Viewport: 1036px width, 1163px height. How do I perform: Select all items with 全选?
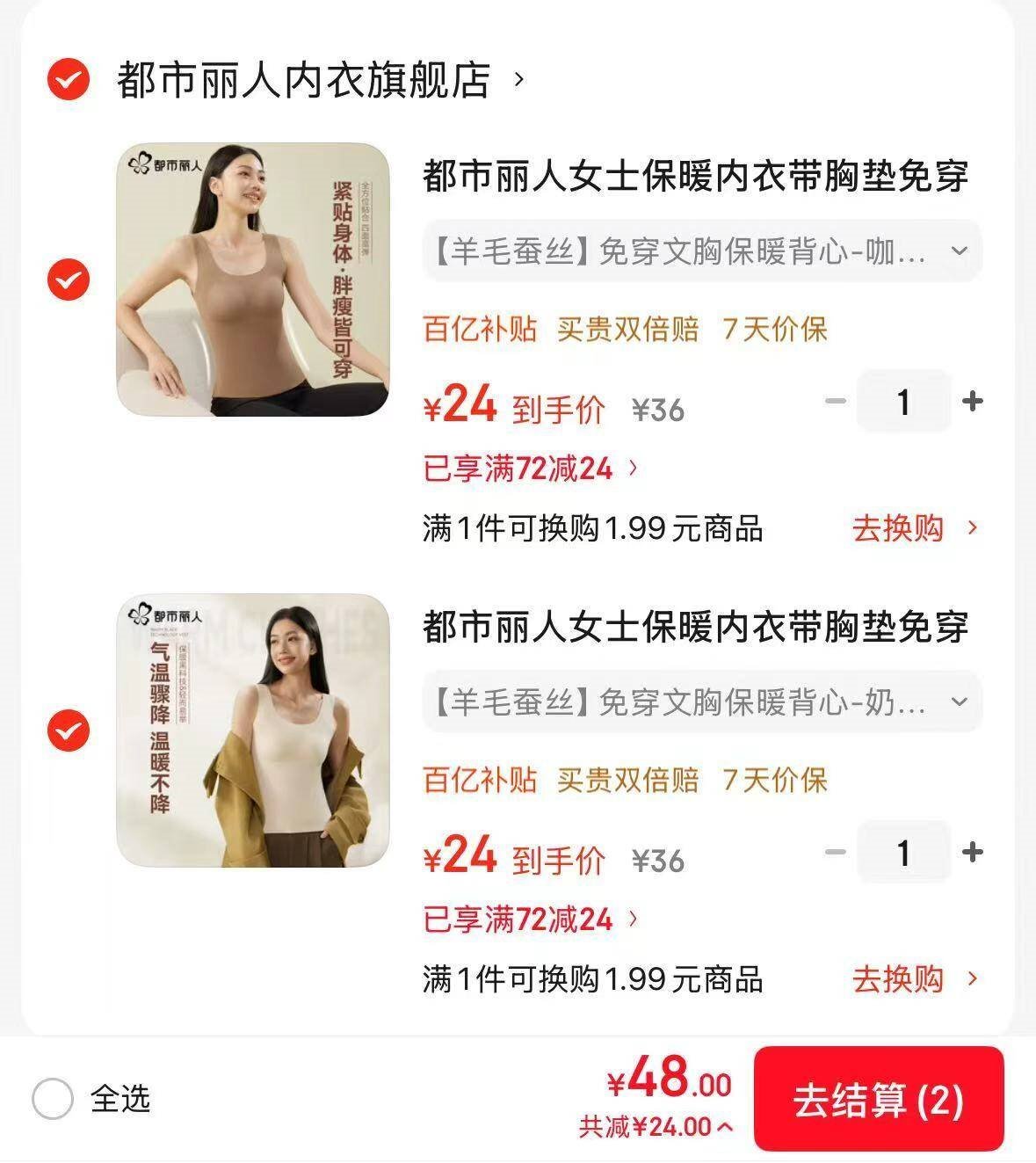(53, 1099)
